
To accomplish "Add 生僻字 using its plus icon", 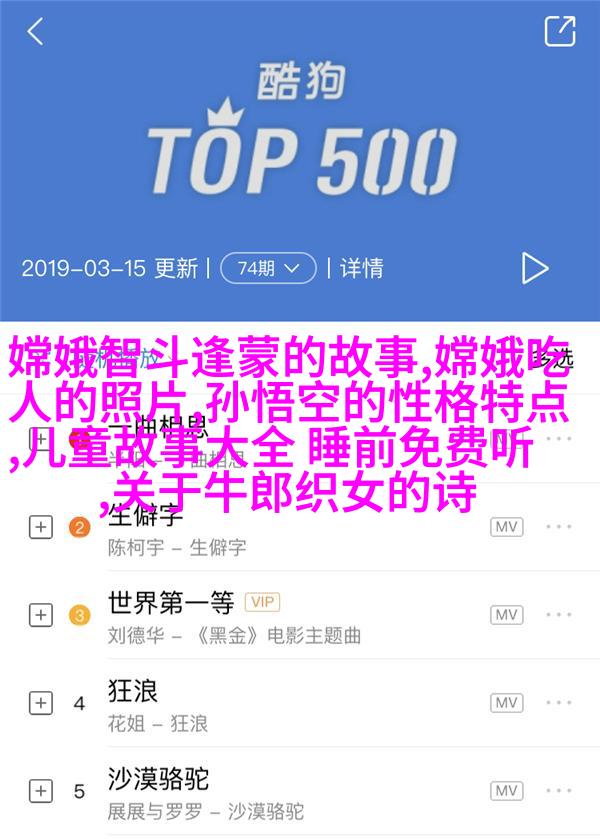I will [x=40, y=527].
